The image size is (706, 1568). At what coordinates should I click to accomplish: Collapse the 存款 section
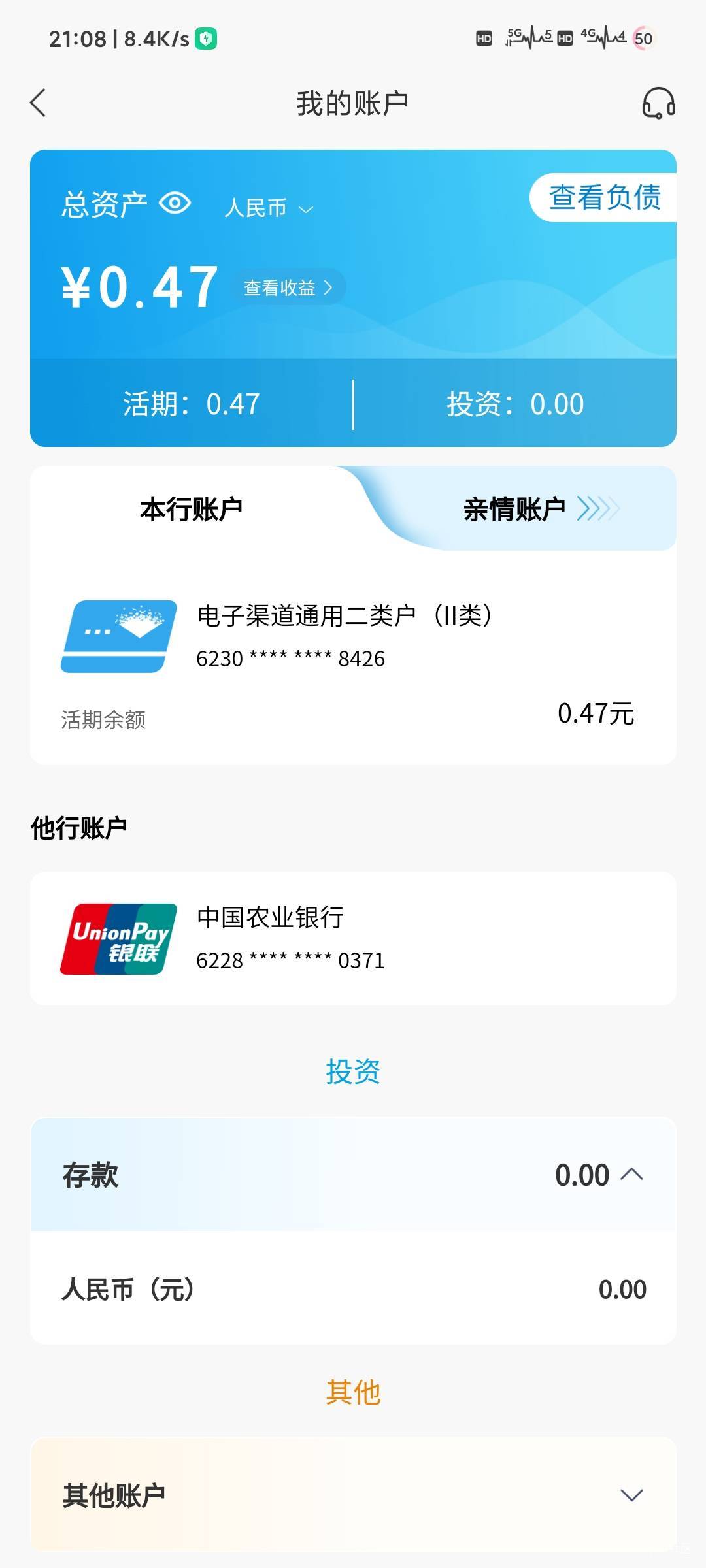point(353,1175)
